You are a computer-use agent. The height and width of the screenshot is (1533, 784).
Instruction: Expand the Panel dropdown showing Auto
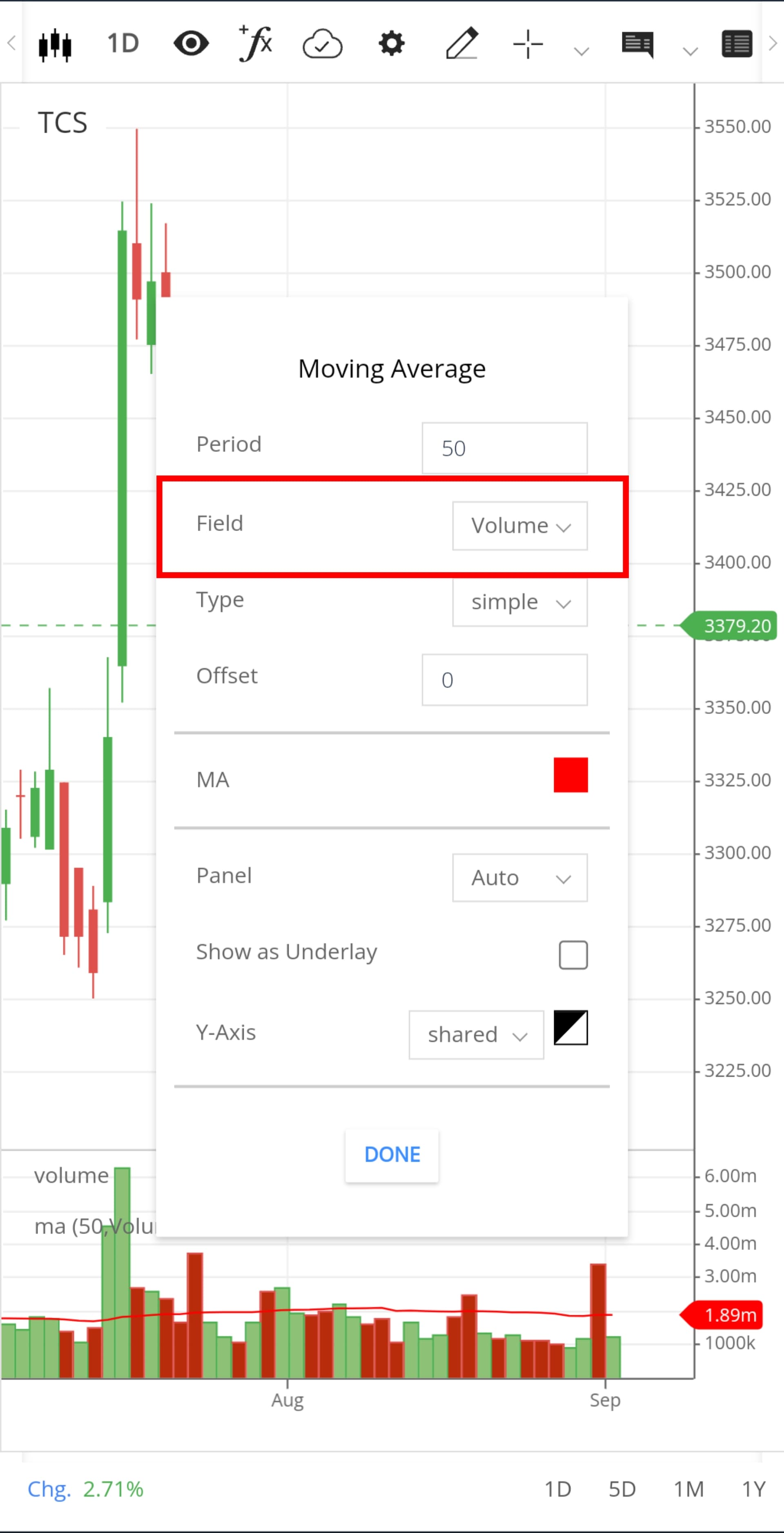click(x=519, y=878)
